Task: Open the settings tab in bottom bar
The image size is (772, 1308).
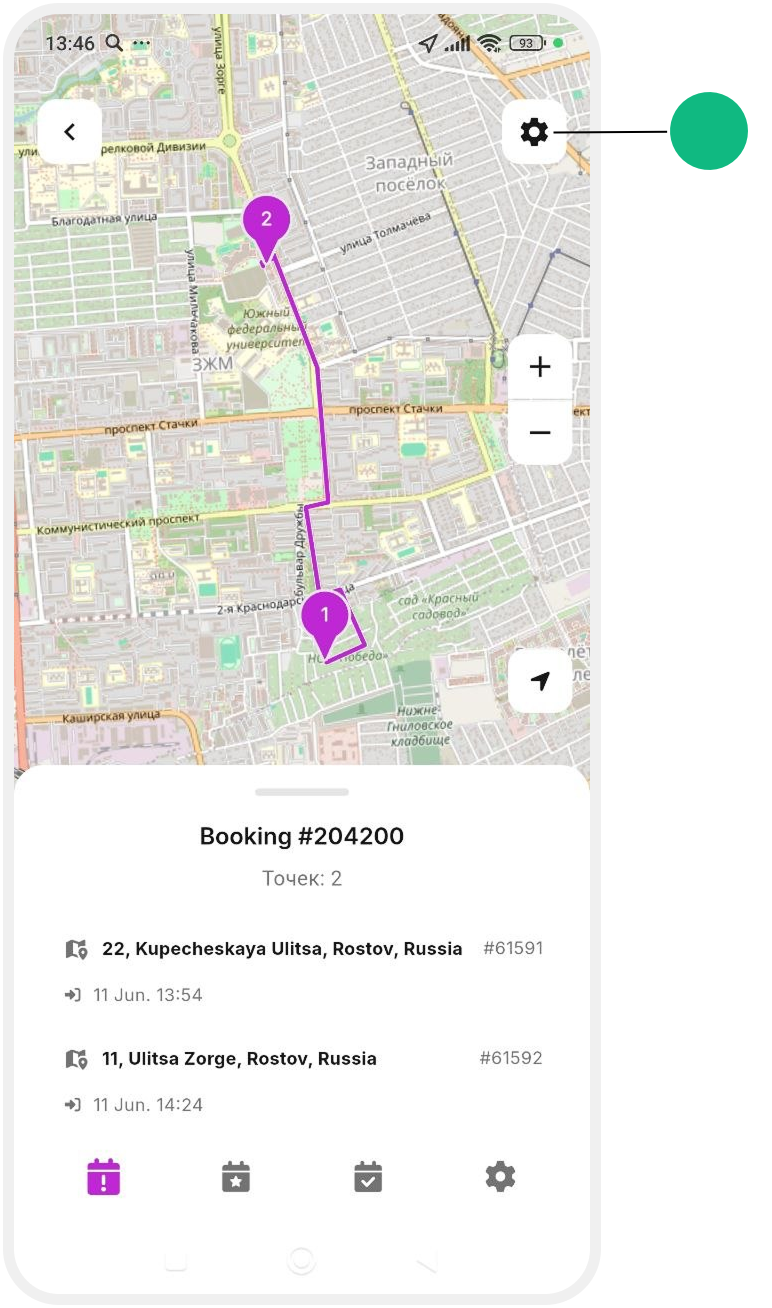Action: click(x=500, y=1177)
